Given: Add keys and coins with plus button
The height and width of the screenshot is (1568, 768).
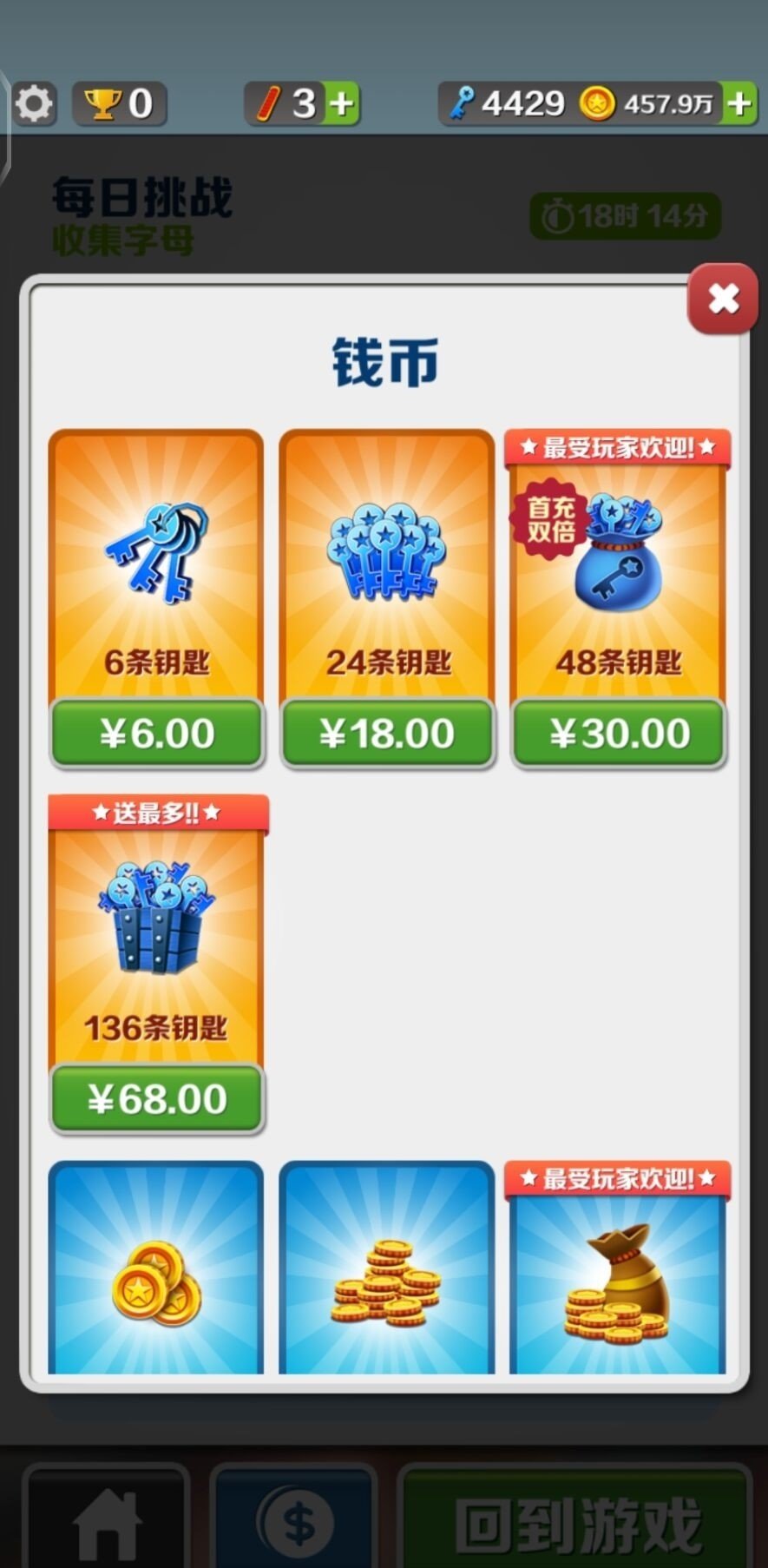Looking at the screenshot, I should (739, 104).
